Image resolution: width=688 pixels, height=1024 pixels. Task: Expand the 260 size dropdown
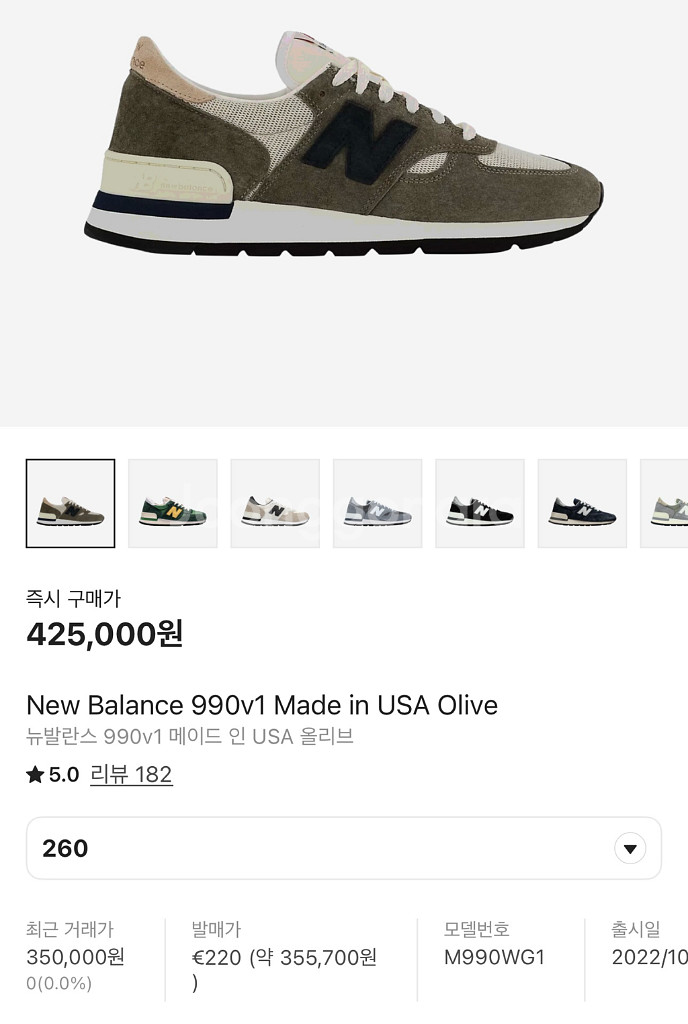click(x=629, y=849)
